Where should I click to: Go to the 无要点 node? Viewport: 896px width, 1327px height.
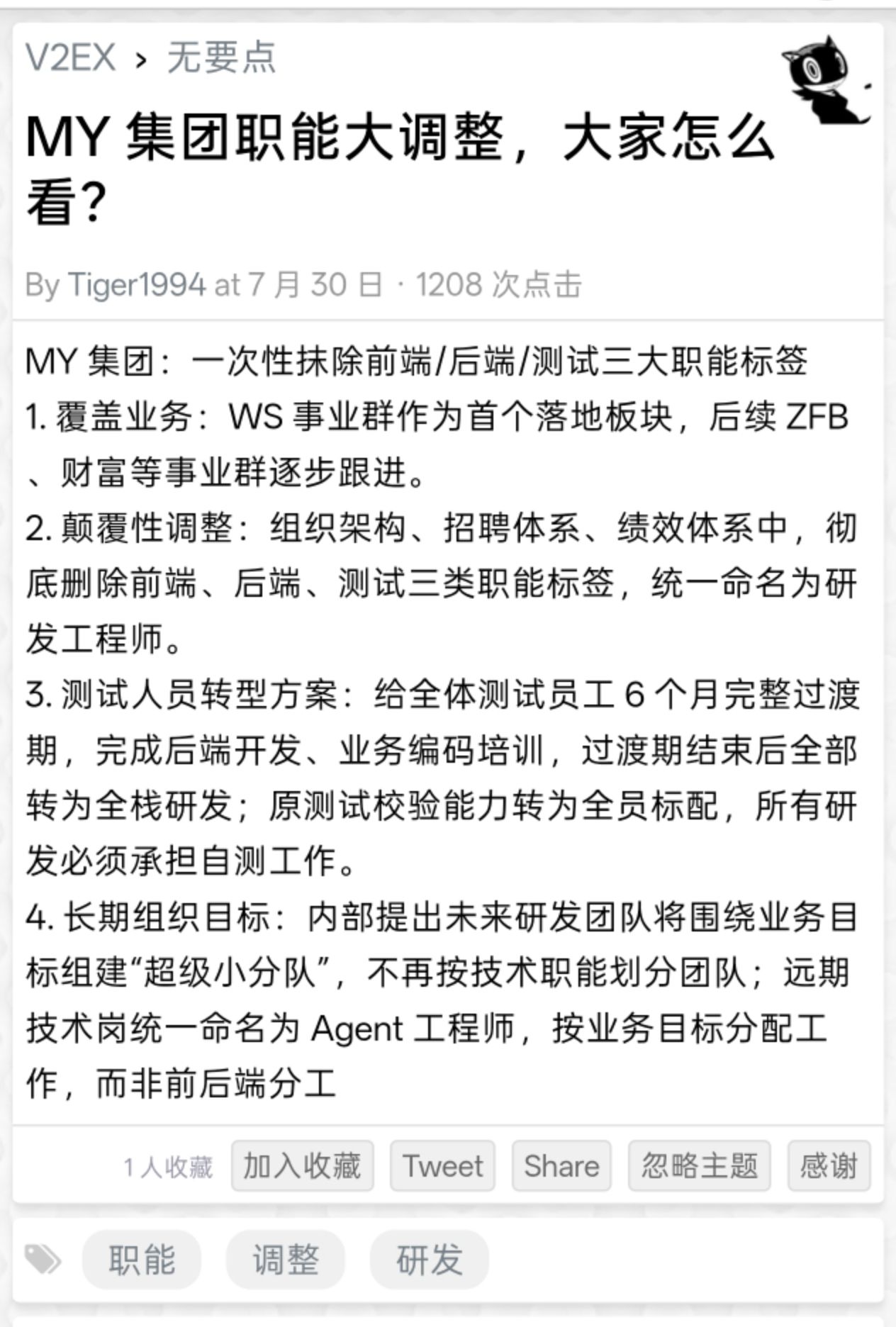221,57
